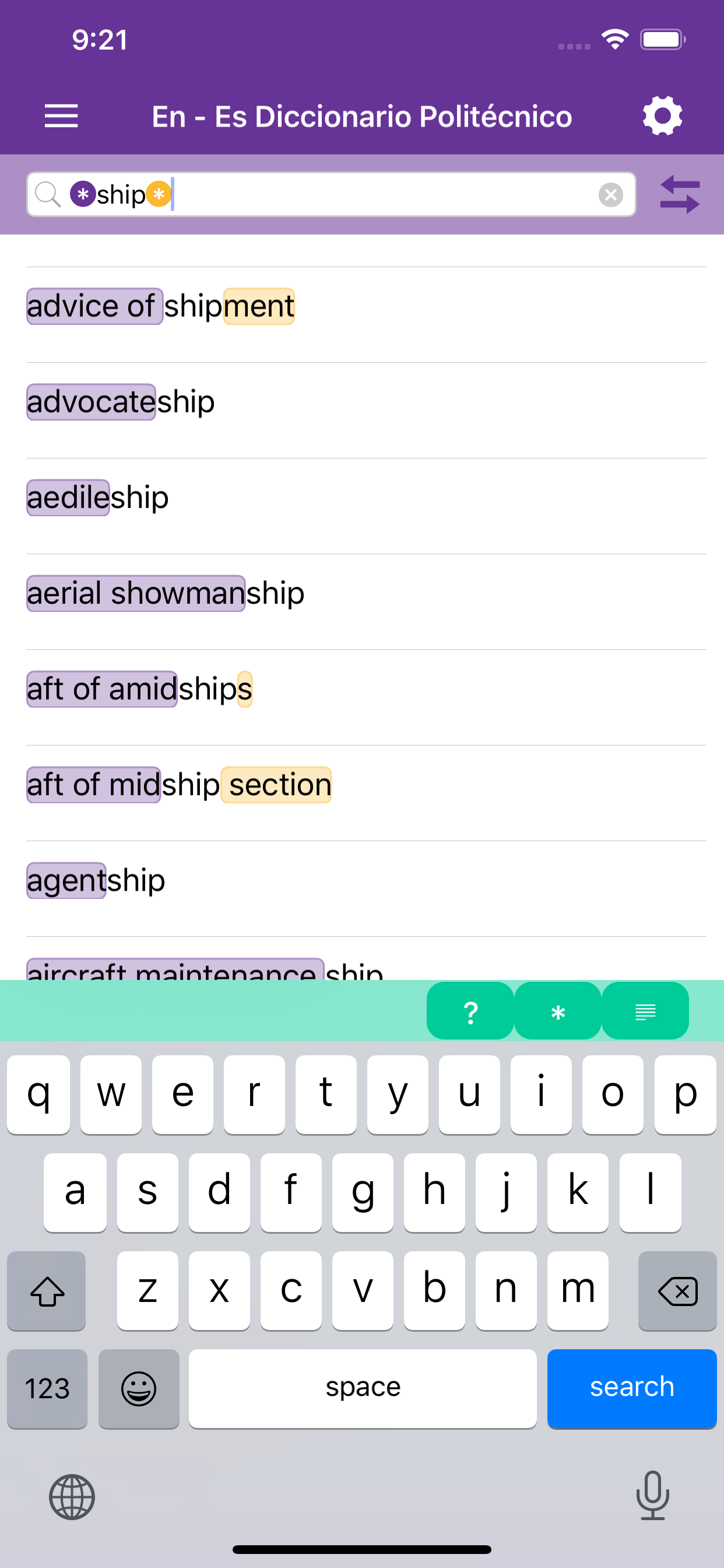
Task: Open the emoji keyboard
Action: (139, 1388)
